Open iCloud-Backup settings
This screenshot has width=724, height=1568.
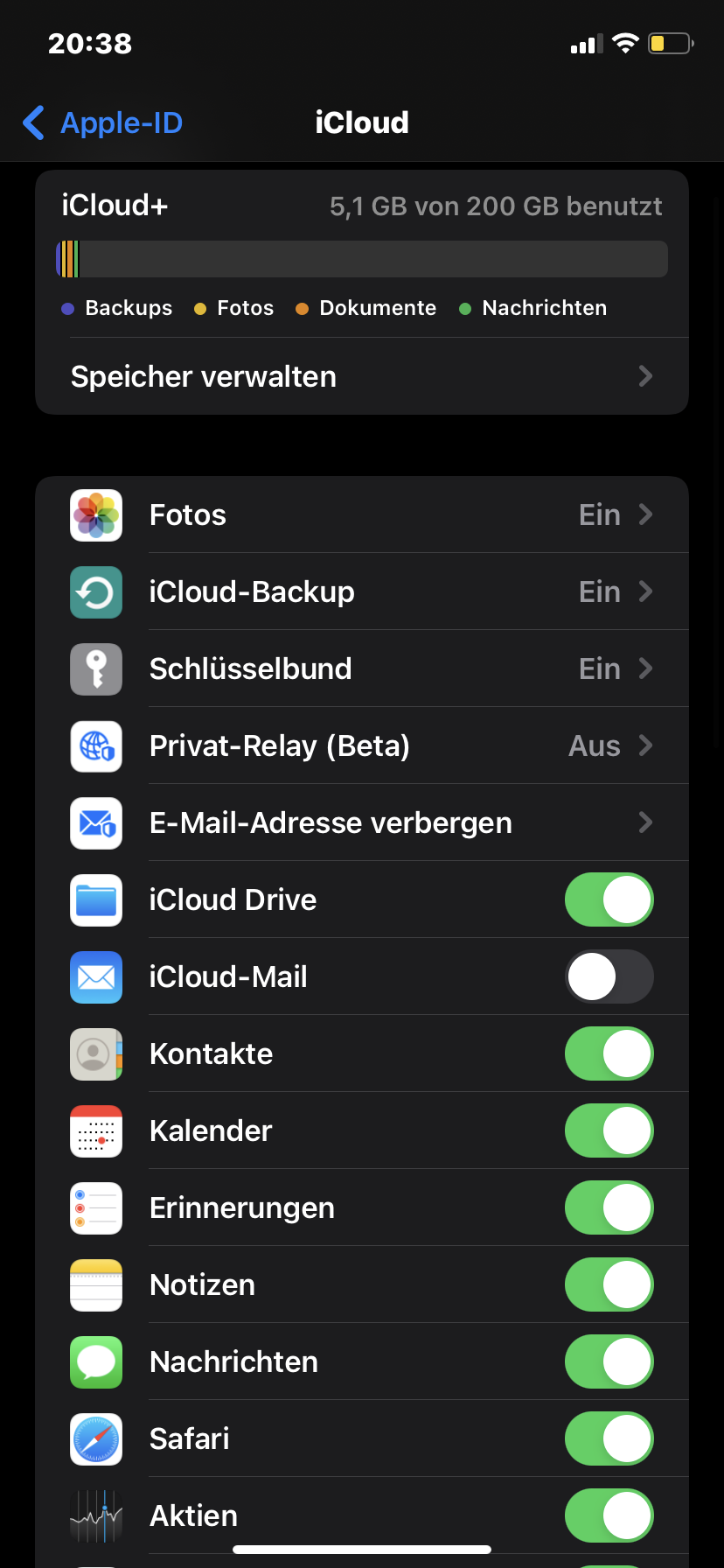362,591
